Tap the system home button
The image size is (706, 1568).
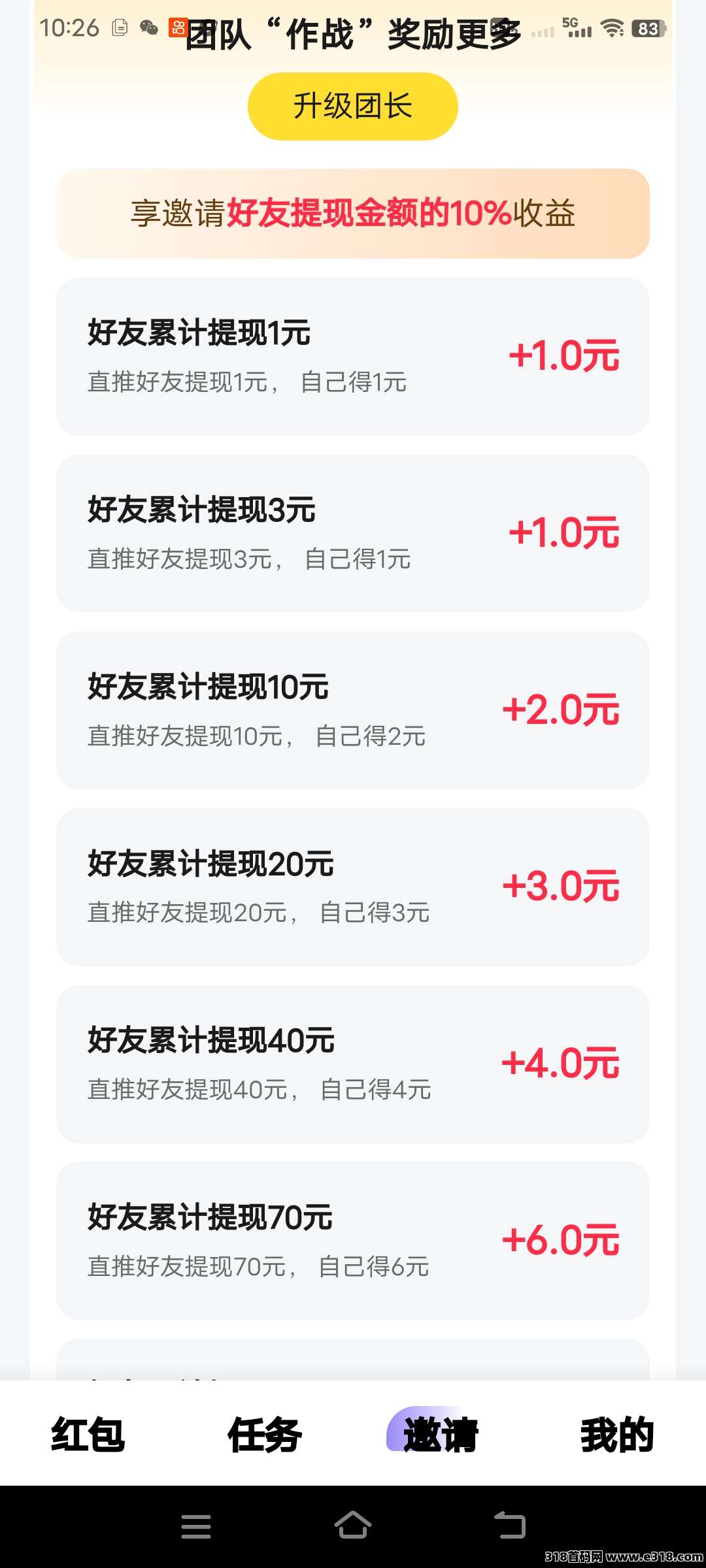353,1526
